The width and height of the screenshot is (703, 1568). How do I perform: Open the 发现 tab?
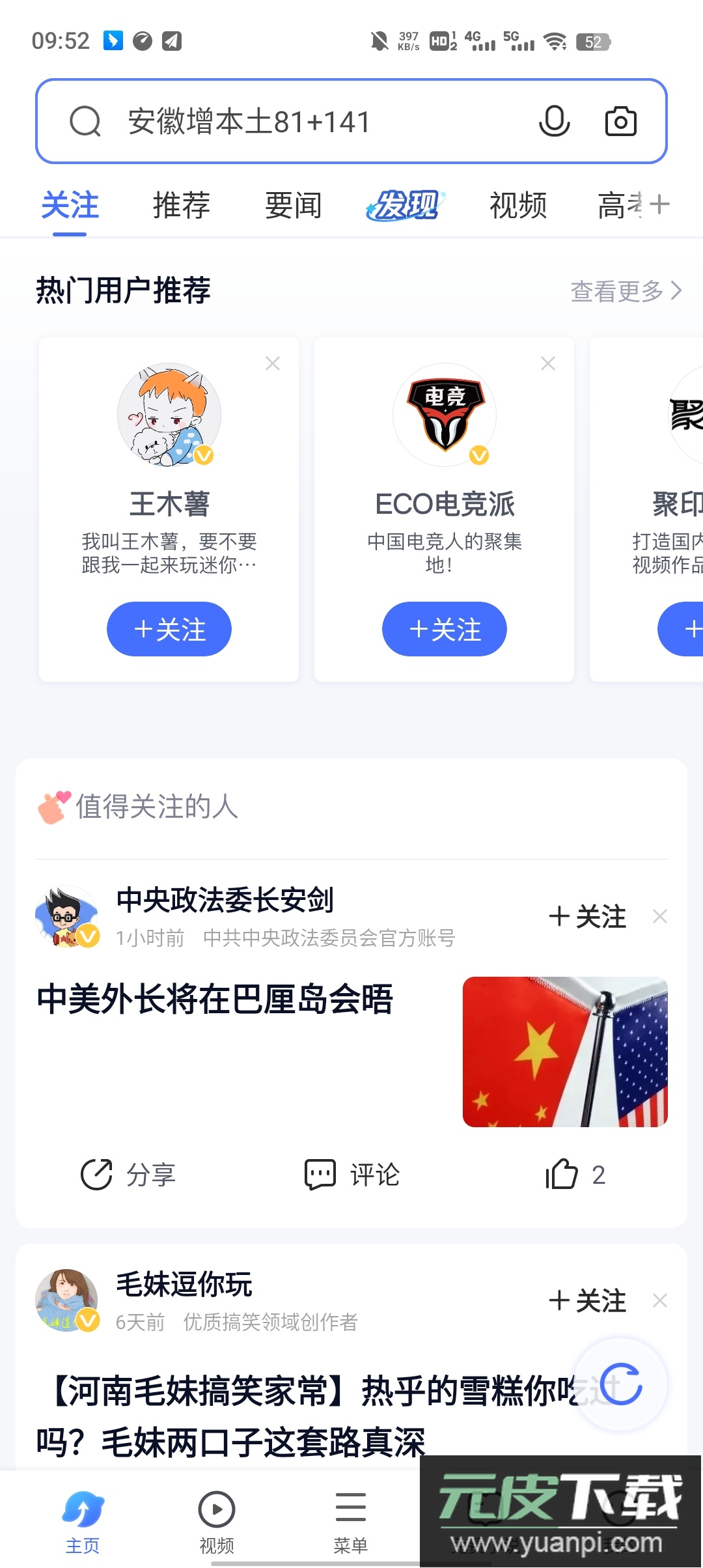(404, 204)
